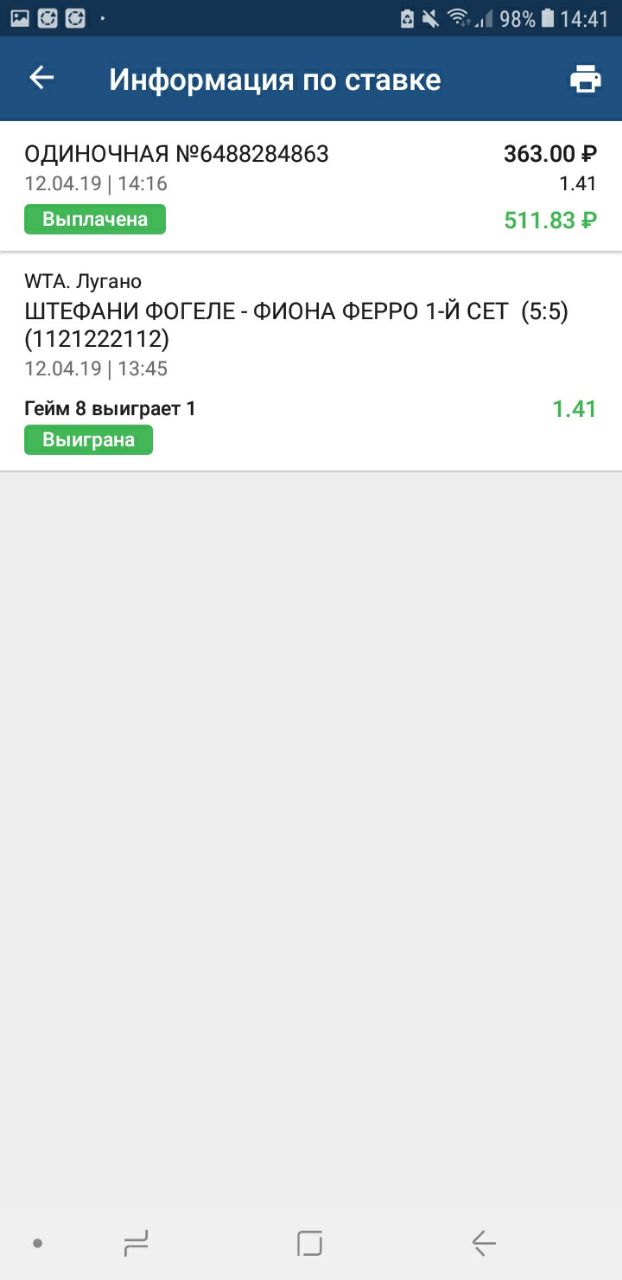622x1280 pixels.
Task: Go back using the app bar arrow
Action: (x=41, y=78)
